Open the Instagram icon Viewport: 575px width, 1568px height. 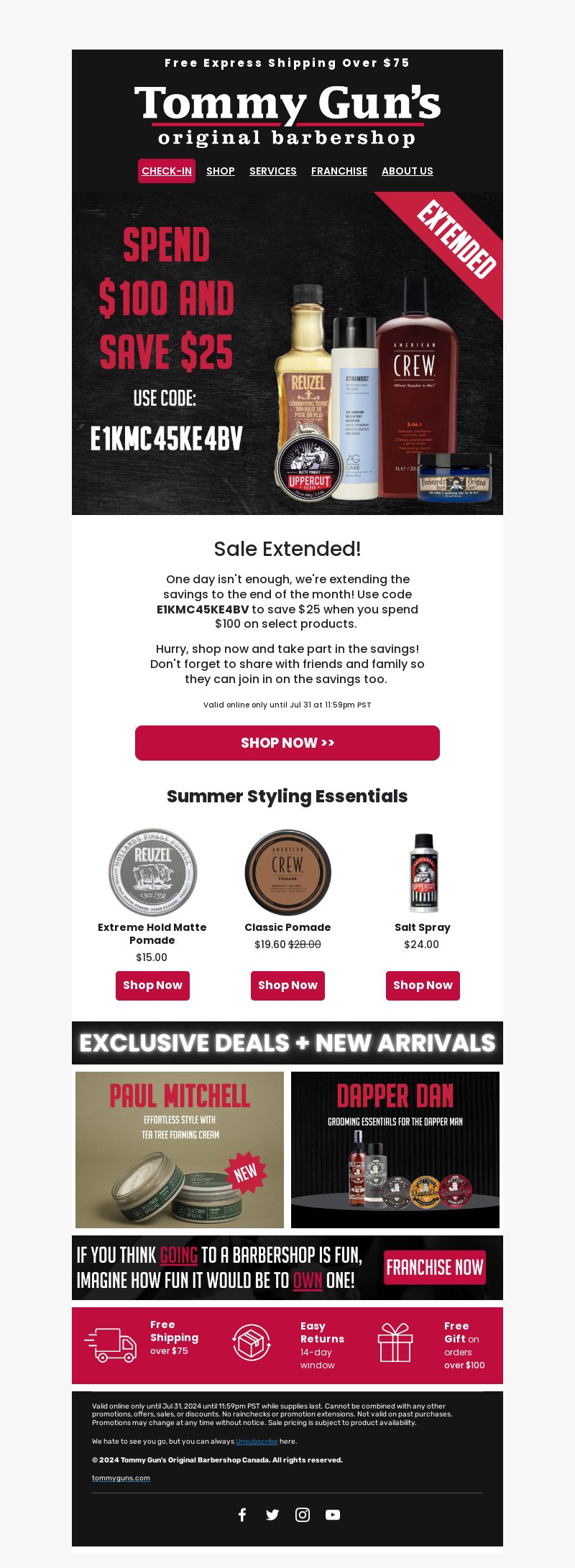303,1515
